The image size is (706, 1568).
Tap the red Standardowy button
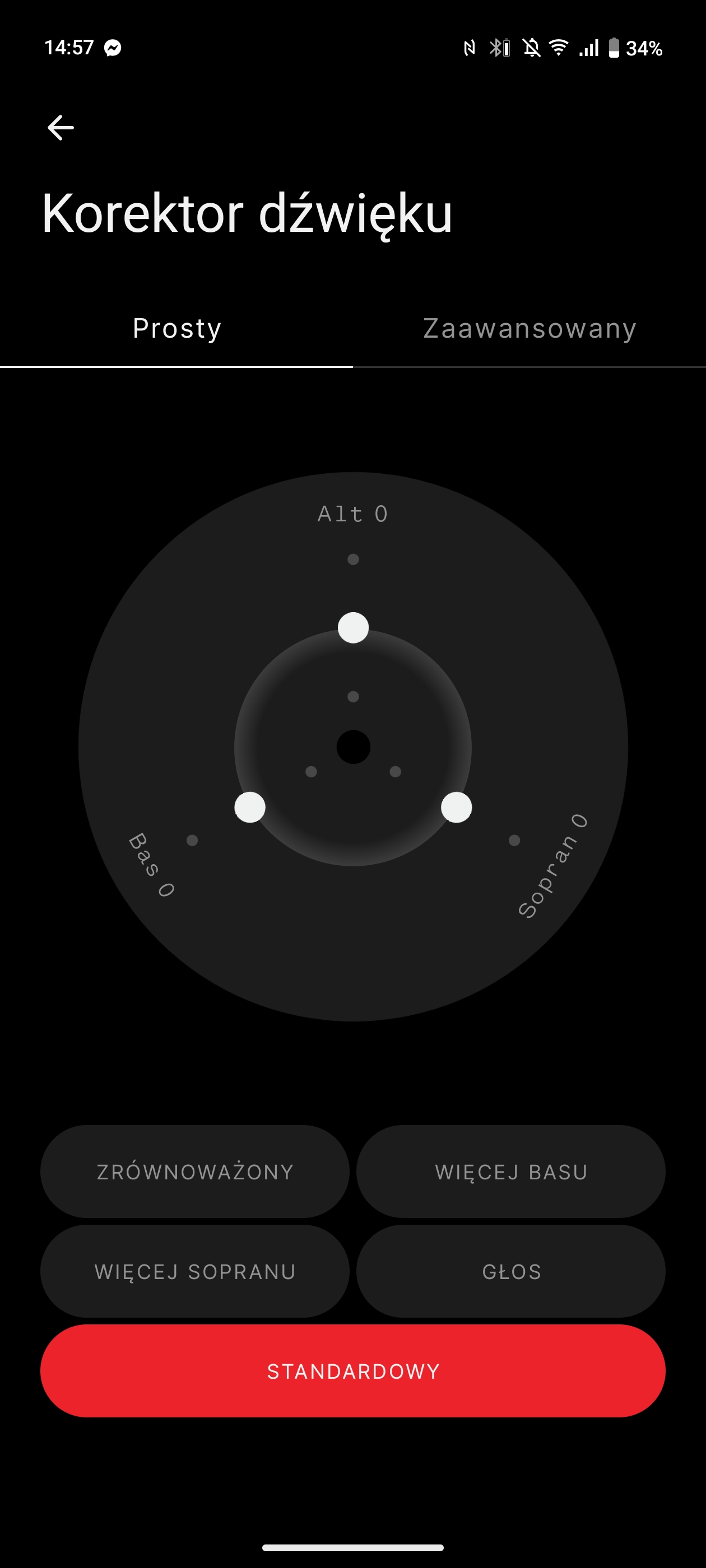pyautogui.click(x=352, y=1371)
